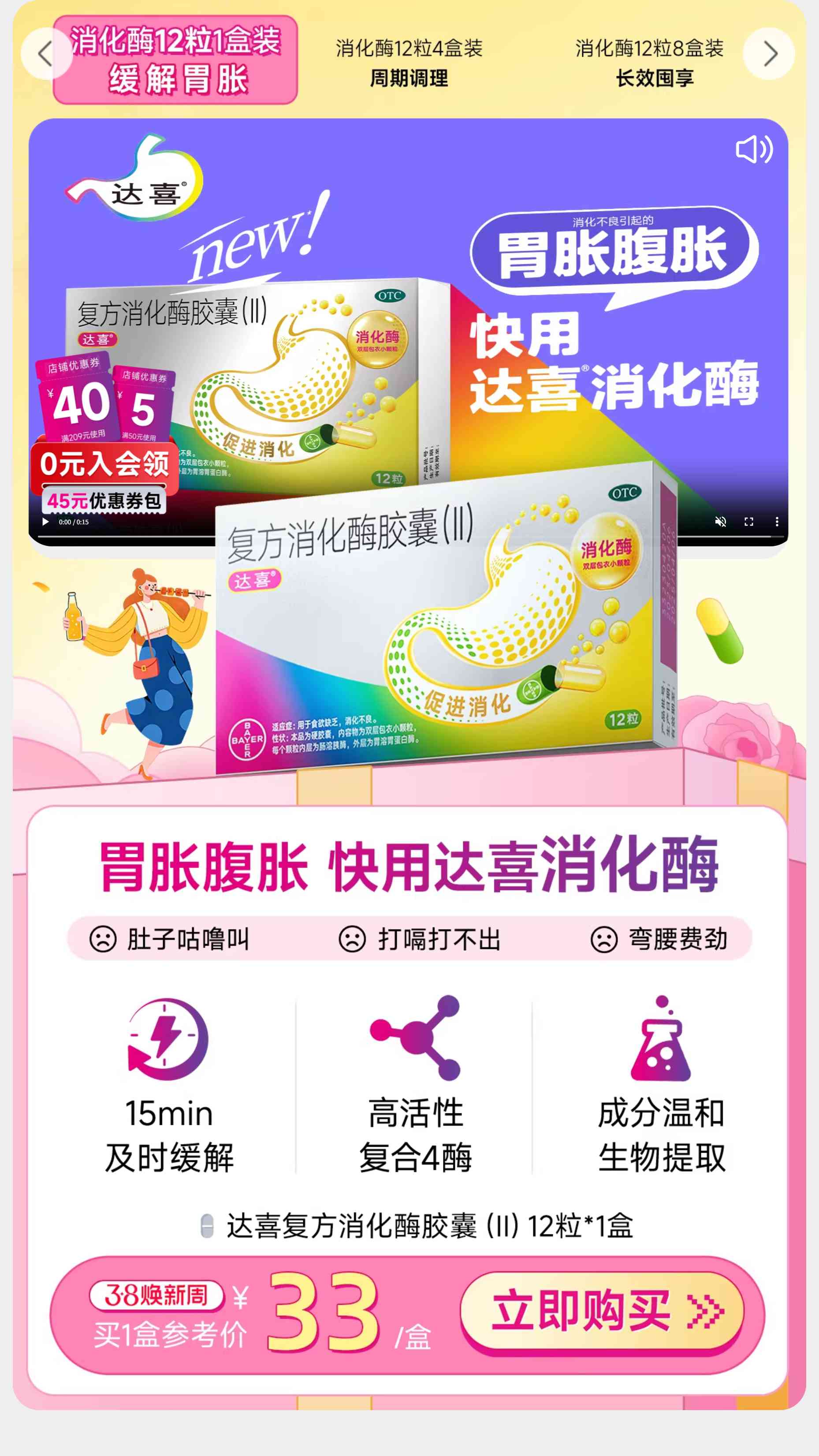The width and height of the screenshot is (819, 1456).
Task: Select the 消化酶12粒1盒装 tab
Action: tap(175, 60)
